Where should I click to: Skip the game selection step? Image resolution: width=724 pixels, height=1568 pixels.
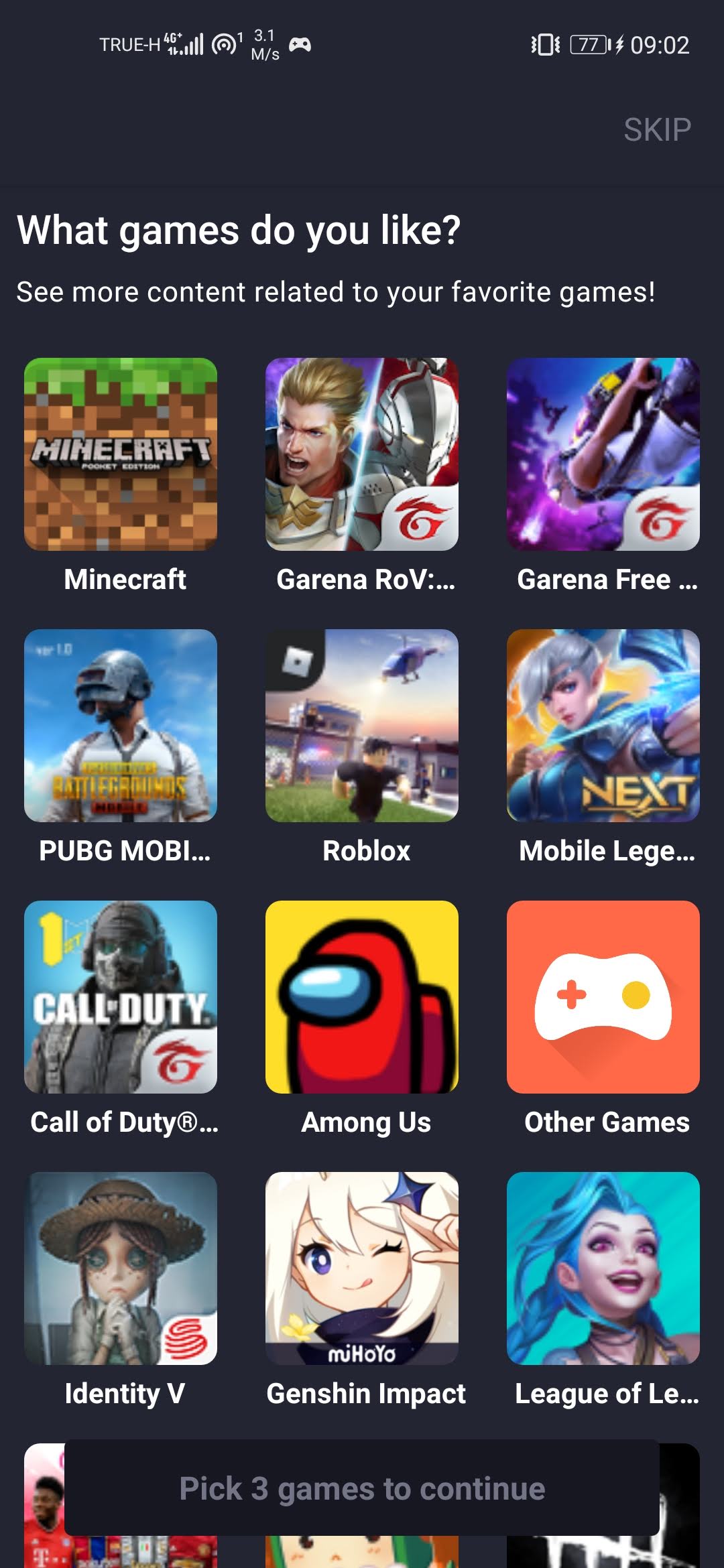click(657, 129)
